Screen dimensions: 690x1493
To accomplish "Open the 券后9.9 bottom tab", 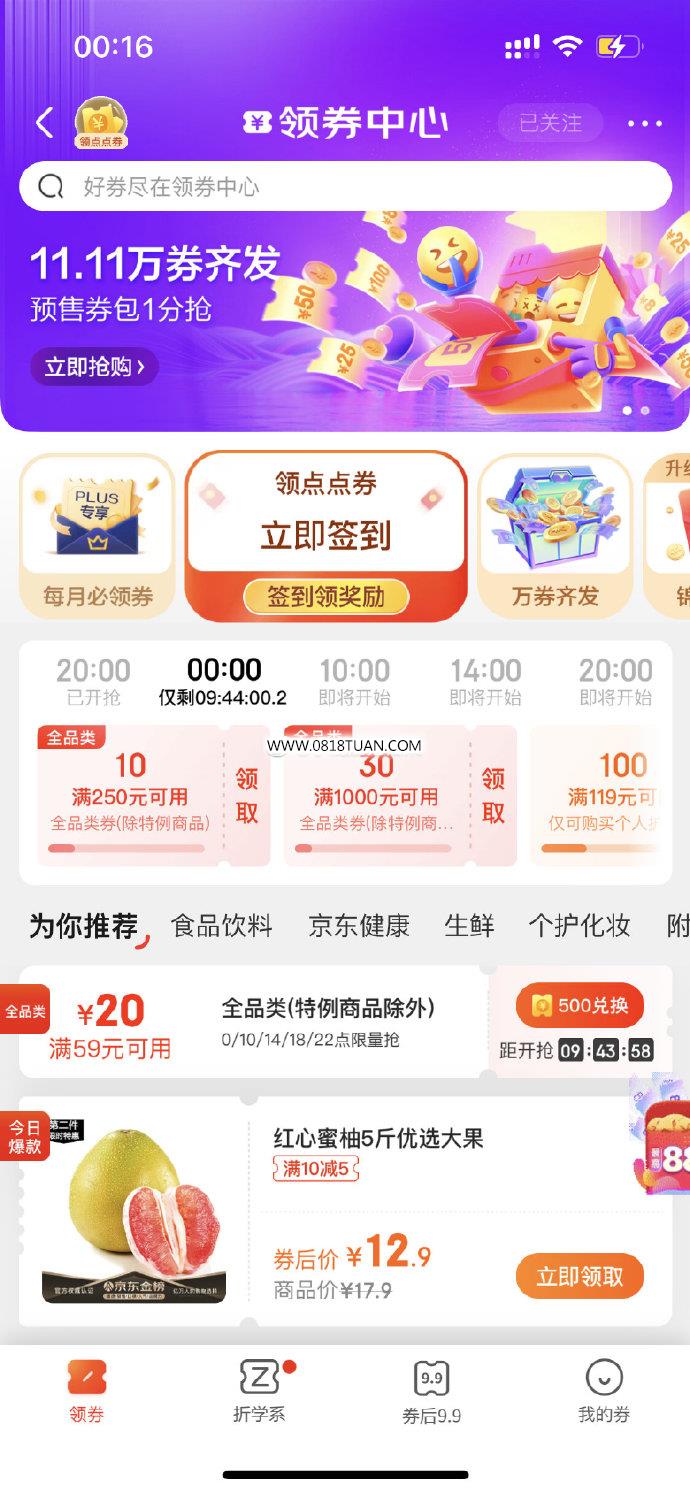I will (x=431, y=1392).
